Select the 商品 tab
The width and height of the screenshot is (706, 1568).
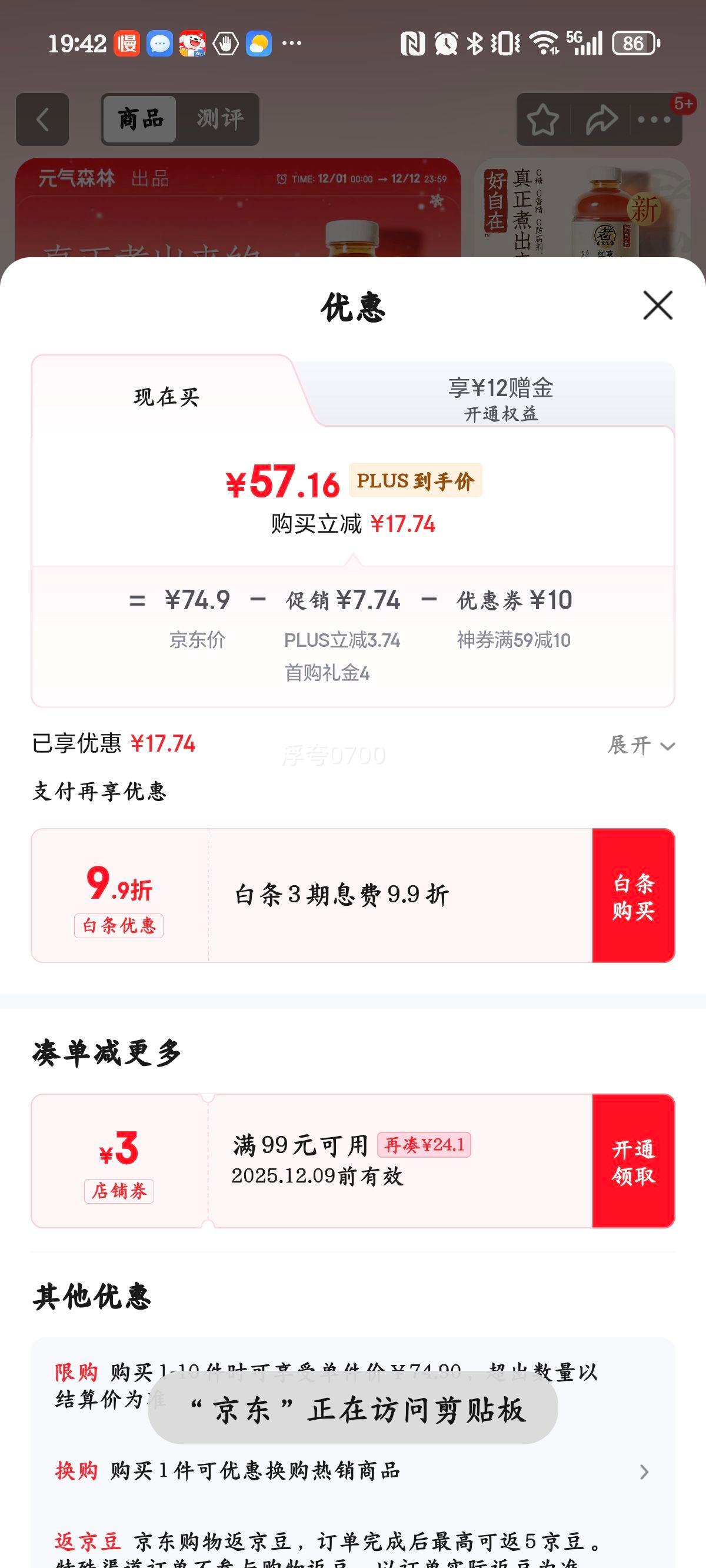coord(139,118)
